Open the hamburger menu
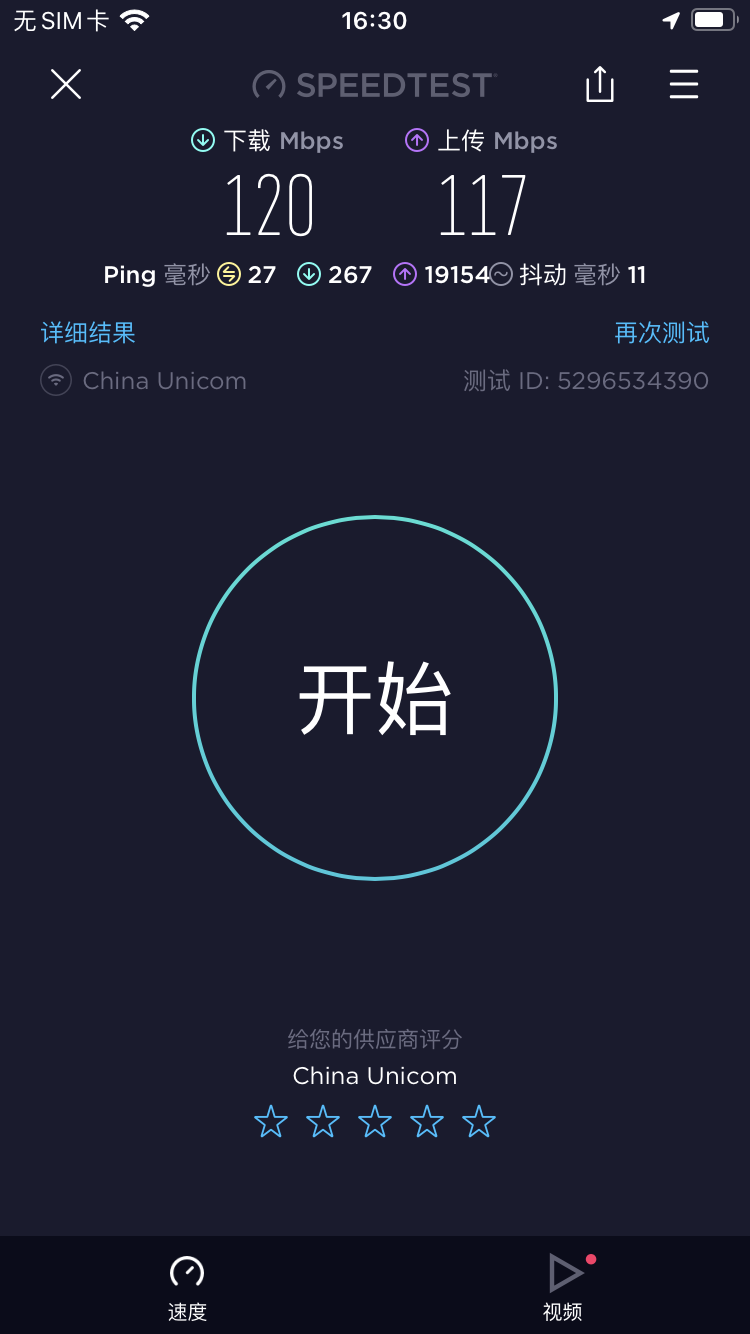The height and width of the screenshot is (1334, 750). click(x=684, y=85)
